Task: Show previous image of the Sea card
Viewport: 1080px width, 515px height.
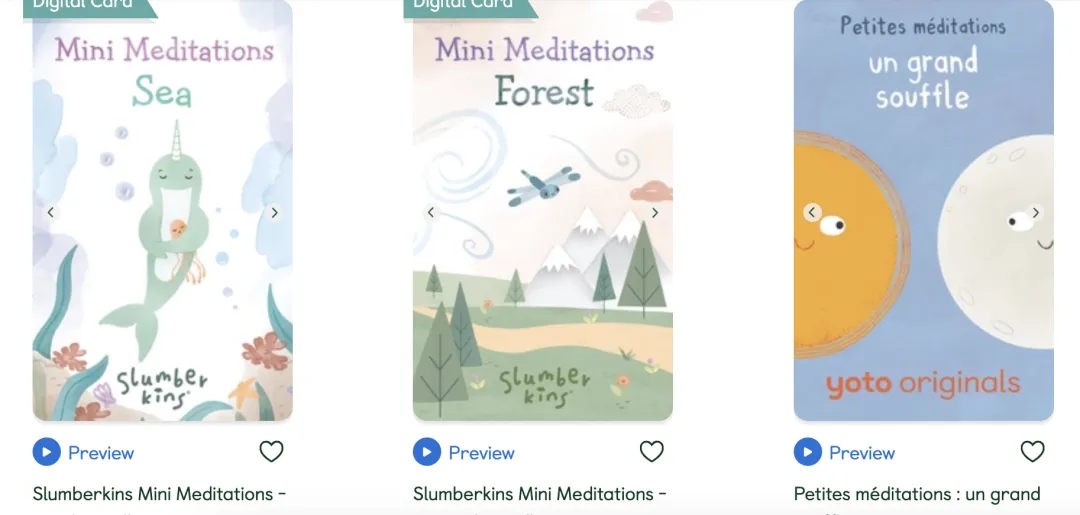Action: coord(51,212)
